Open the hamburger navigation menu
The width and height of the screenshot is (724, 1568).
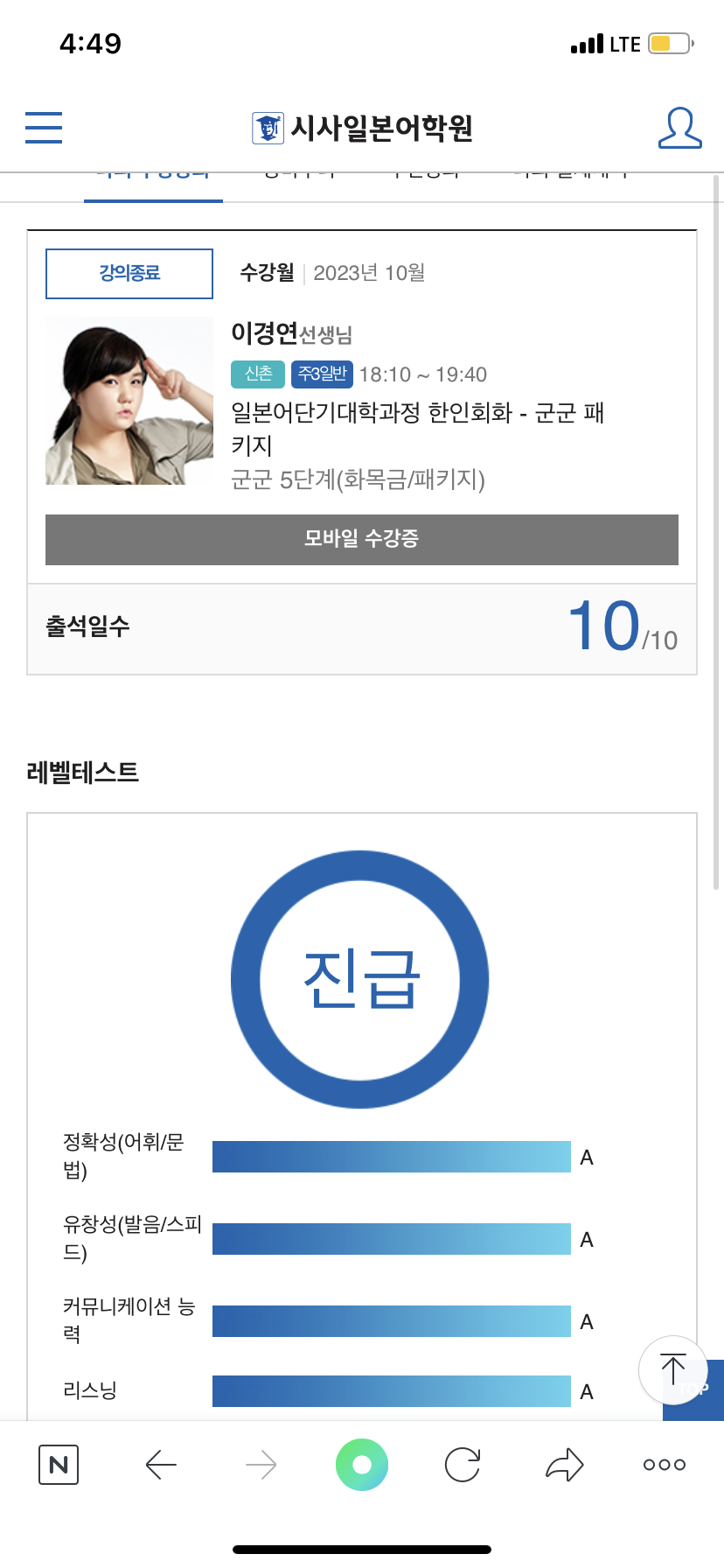(x=43, y=128)
